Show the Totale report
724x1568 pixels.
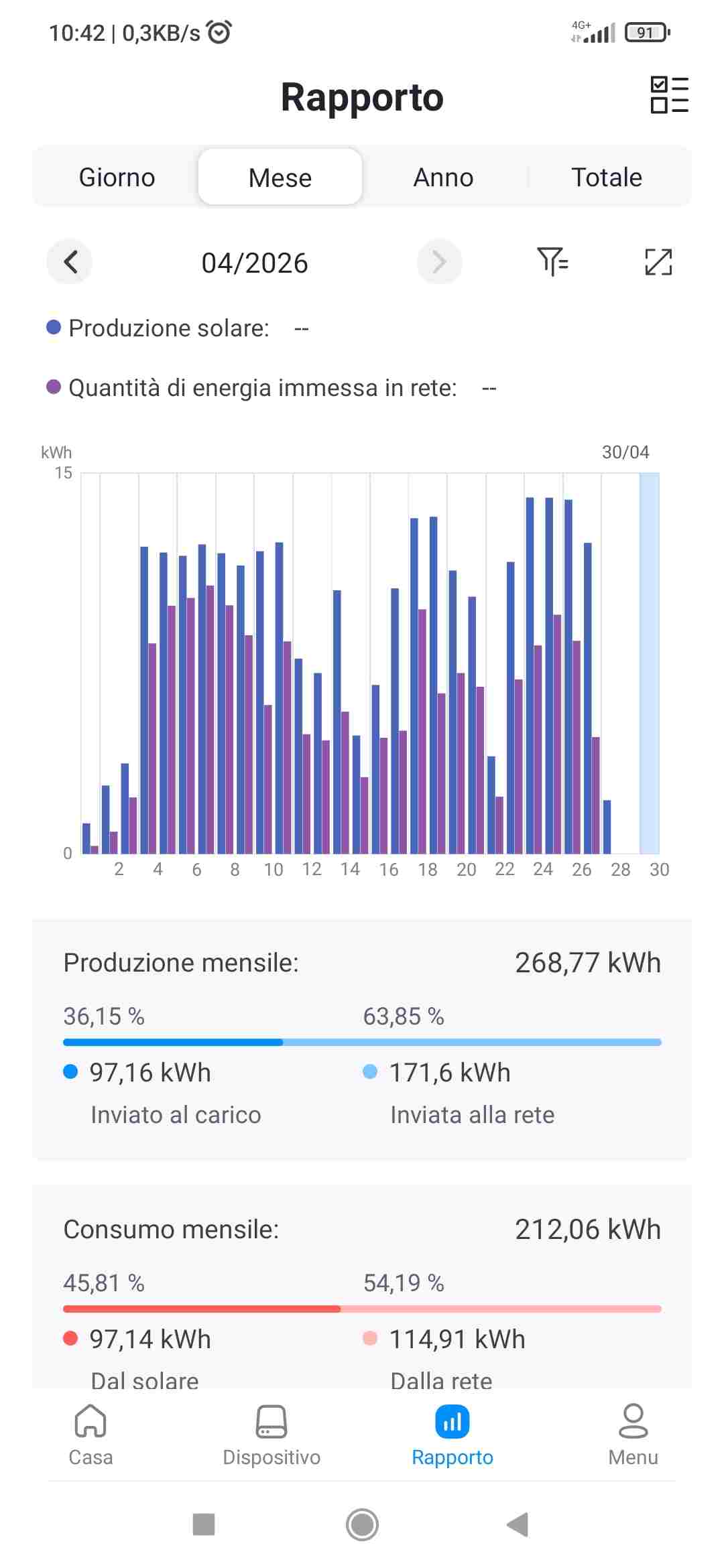[x=607, y=178]
